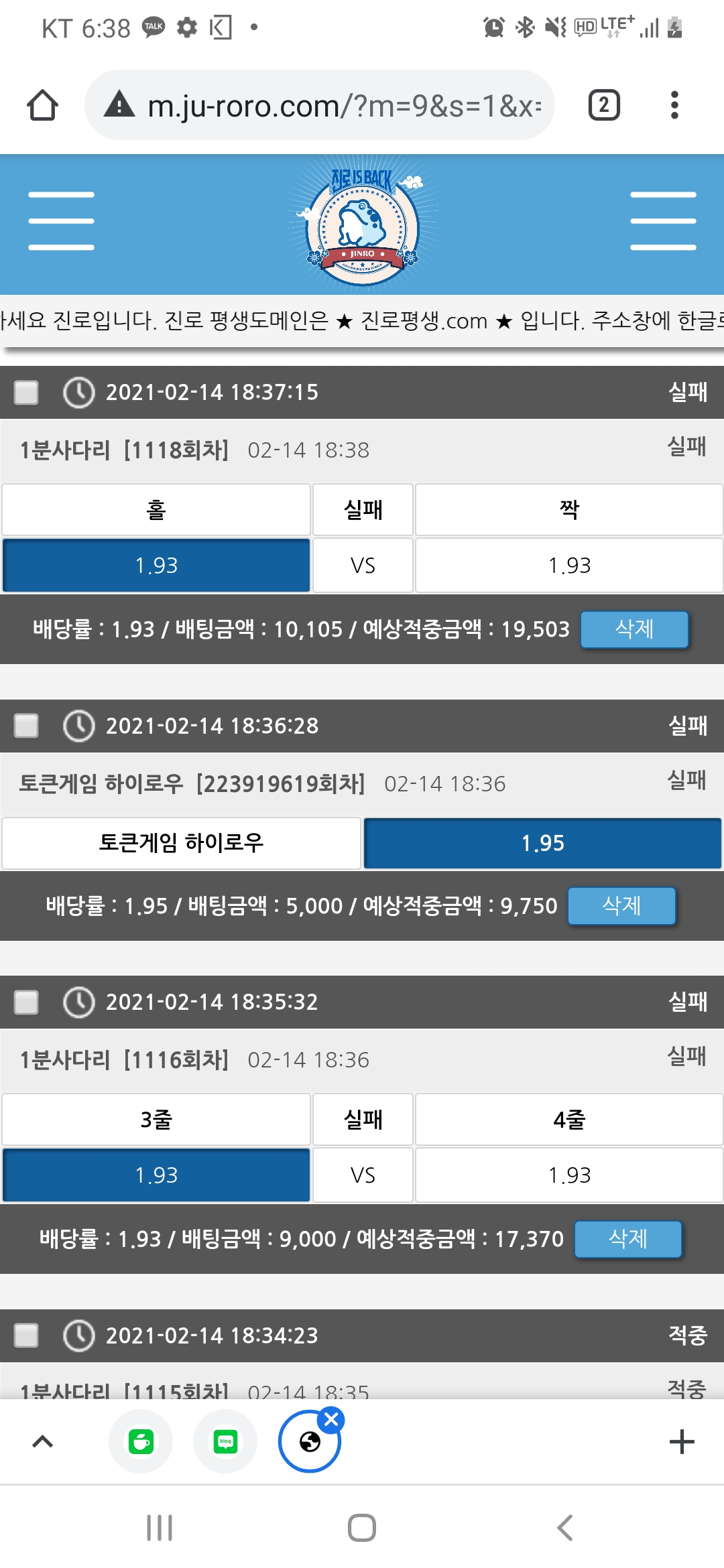Viewport: 724px width, 1568px height.
Task: Check the box for the 18:36:28 bet
Action: [27, 725]
